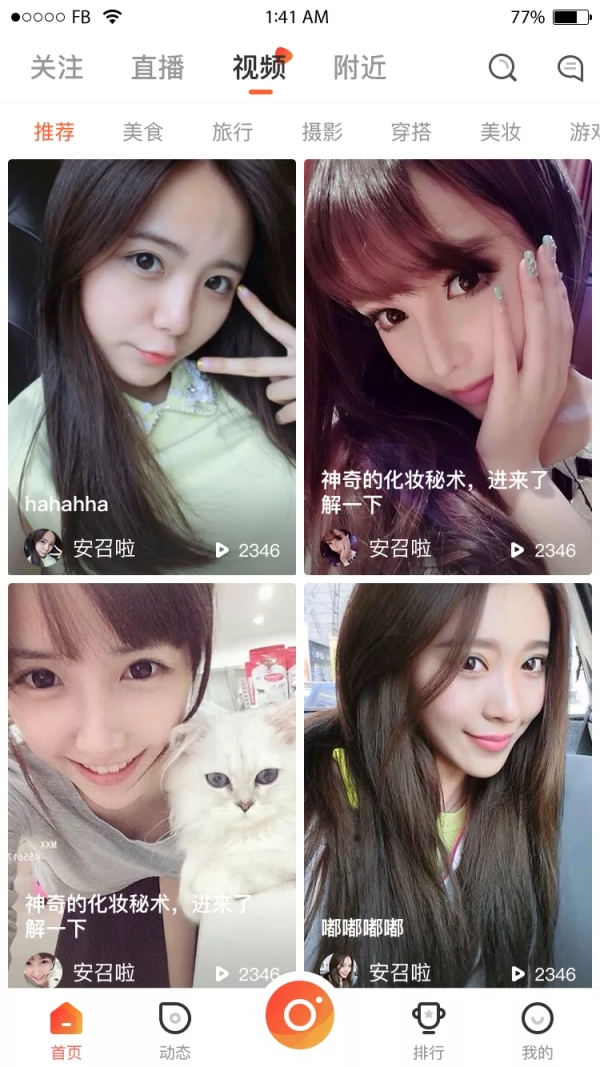Open the messages chat icon
Image resolution: width=600 pixels, height=1067 pixels.
570,68
